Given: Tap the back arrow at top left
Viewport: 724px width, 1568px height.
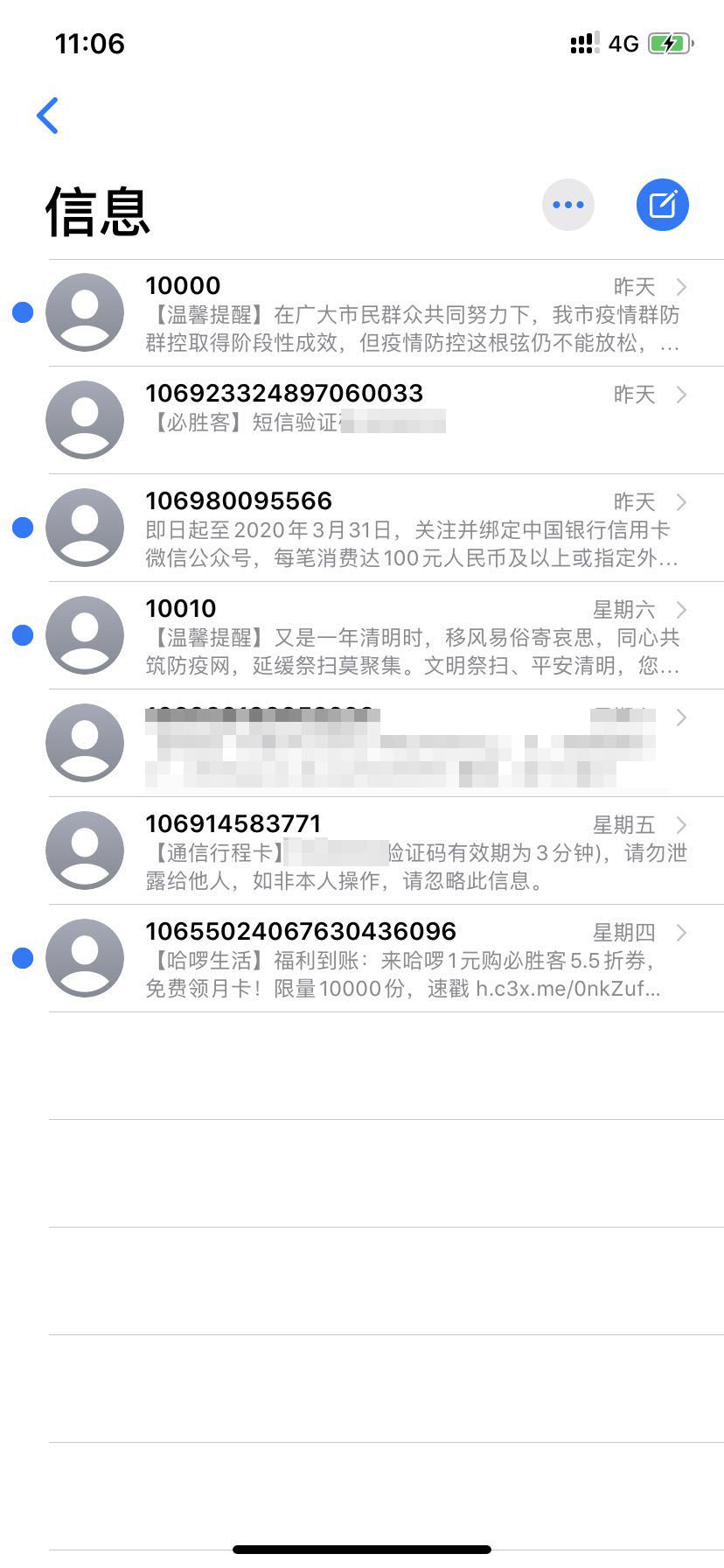Looking at the screenshot, I should 48,114.
